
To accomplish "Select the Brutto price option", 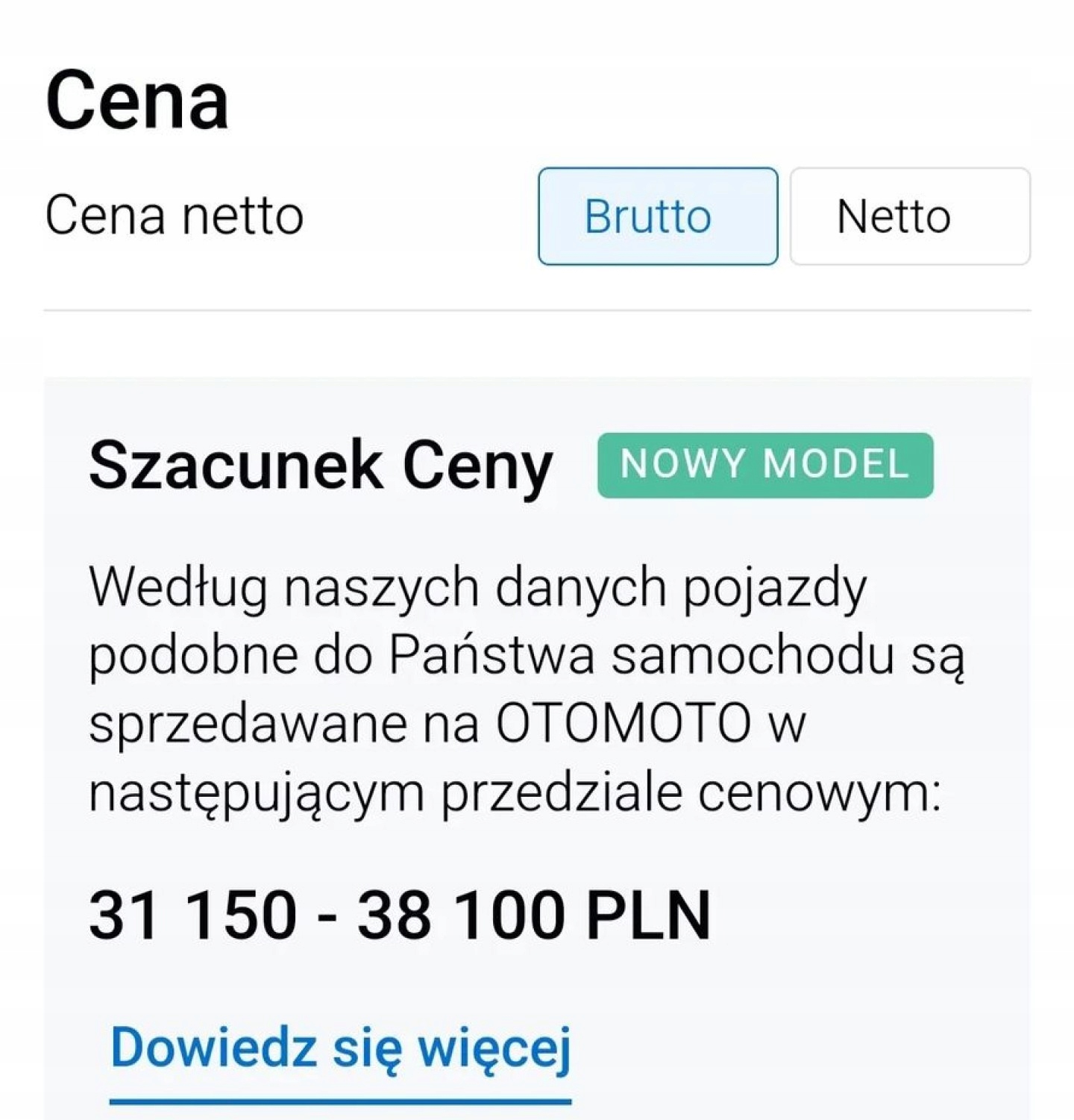I will [x=657, y=216].
